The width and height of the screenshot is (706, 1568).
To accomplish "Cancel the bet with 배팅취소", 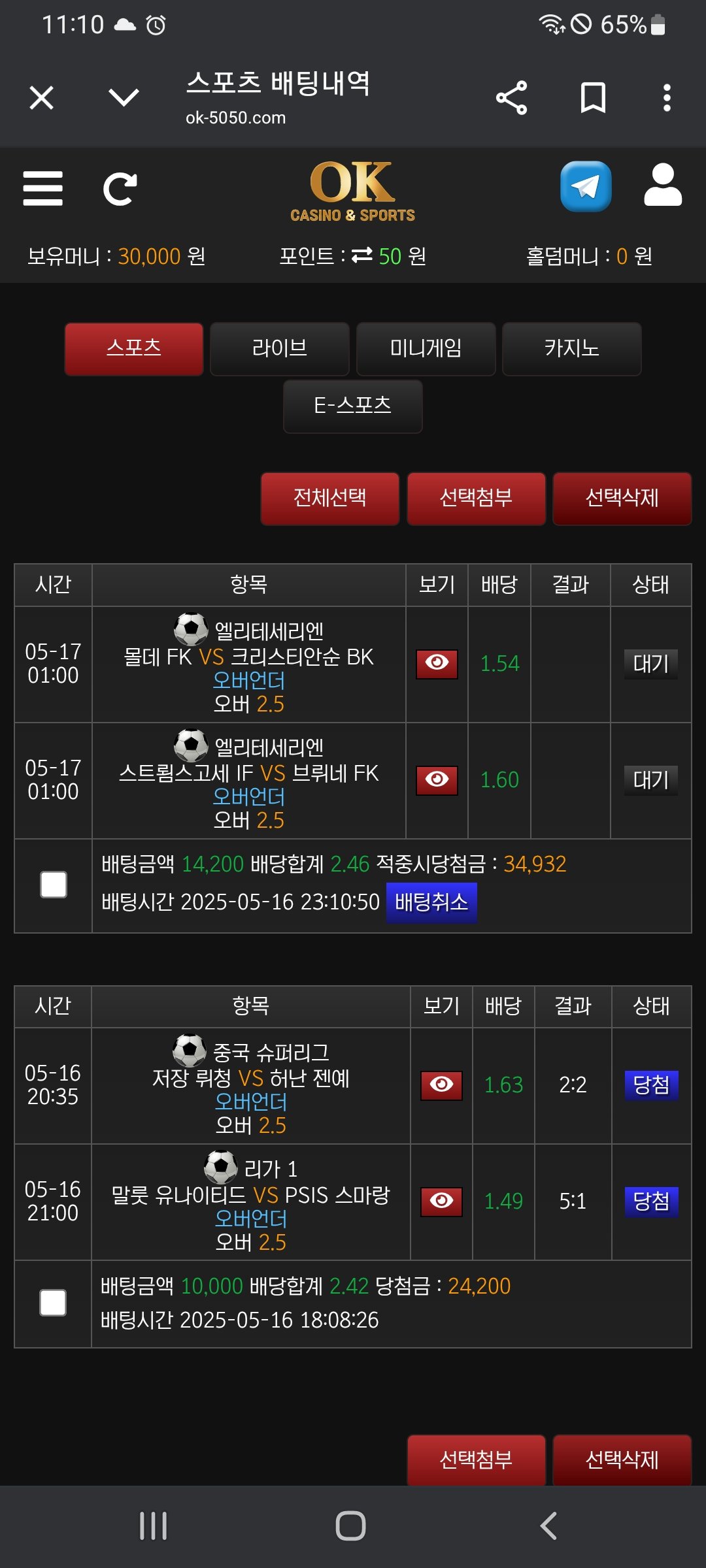I will tap(431, 902).
